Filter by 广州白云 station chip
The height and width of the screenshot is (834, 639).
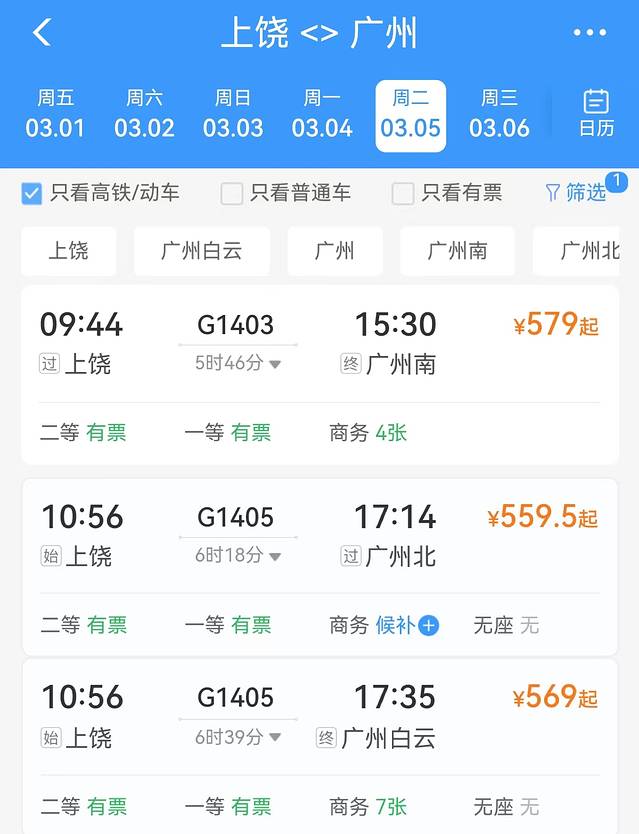pyautogui.click(x=201, y=251)
